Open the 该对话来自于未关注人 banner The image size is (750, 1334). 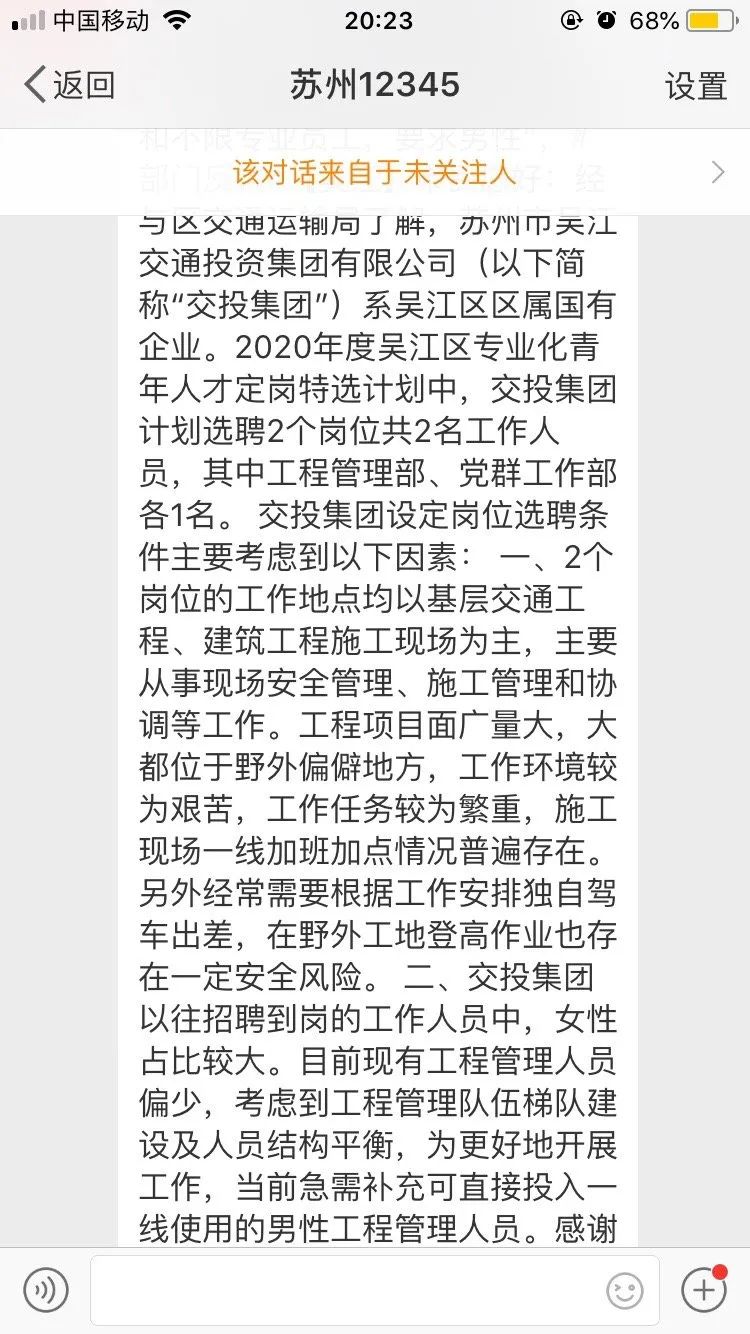[x=375, y=172]
